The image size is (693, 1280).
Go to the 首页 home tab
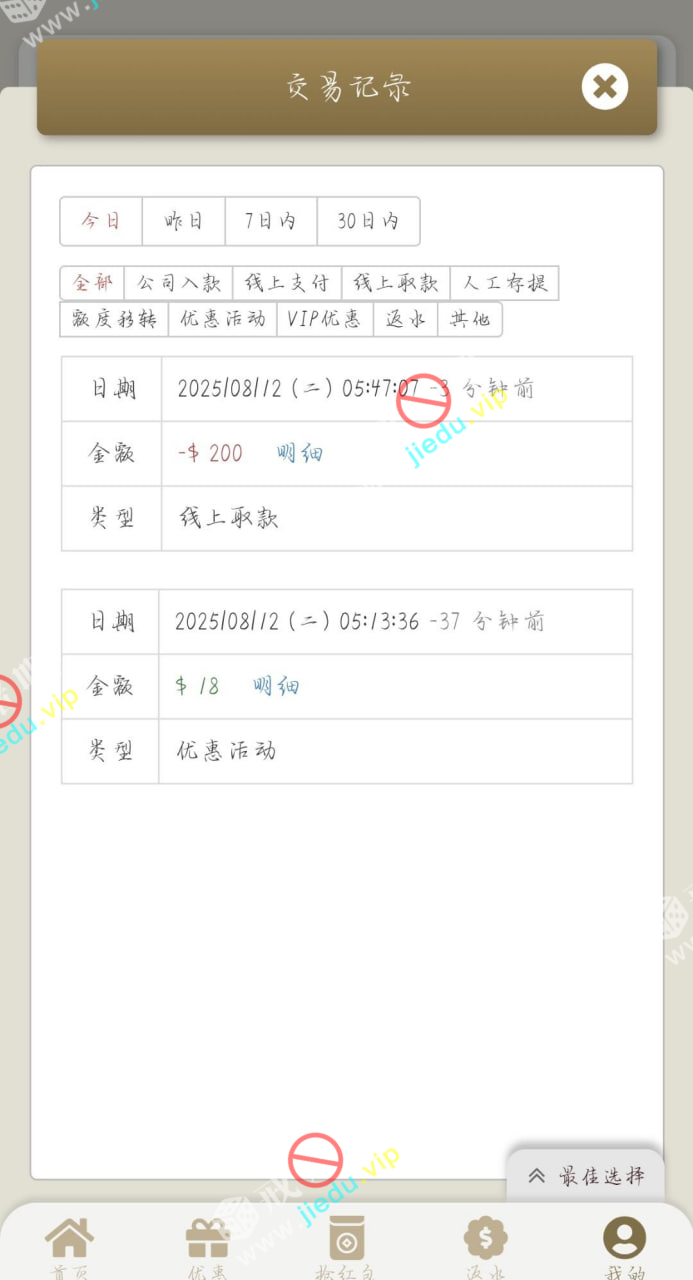click(70, 1245)
